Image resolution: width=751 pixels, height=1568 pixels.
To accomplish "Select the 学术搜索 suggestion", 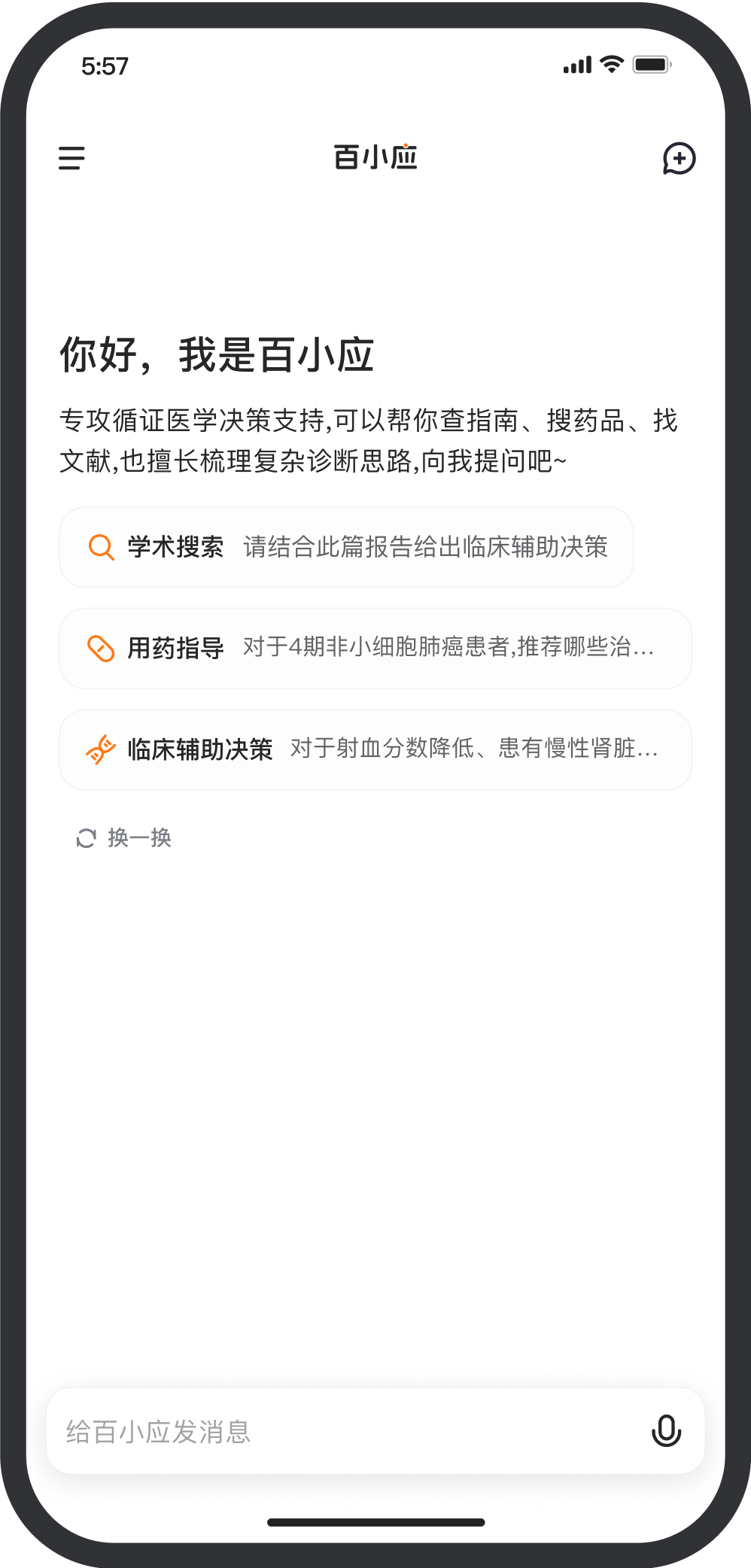I will coord(346,547).
